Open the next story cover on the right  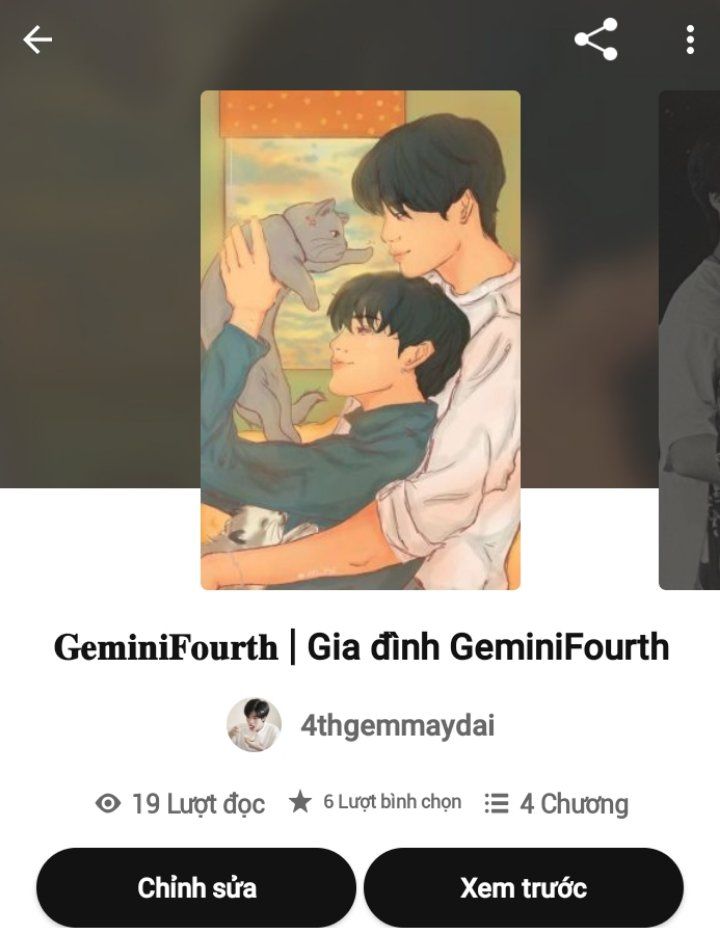[692, 340]
